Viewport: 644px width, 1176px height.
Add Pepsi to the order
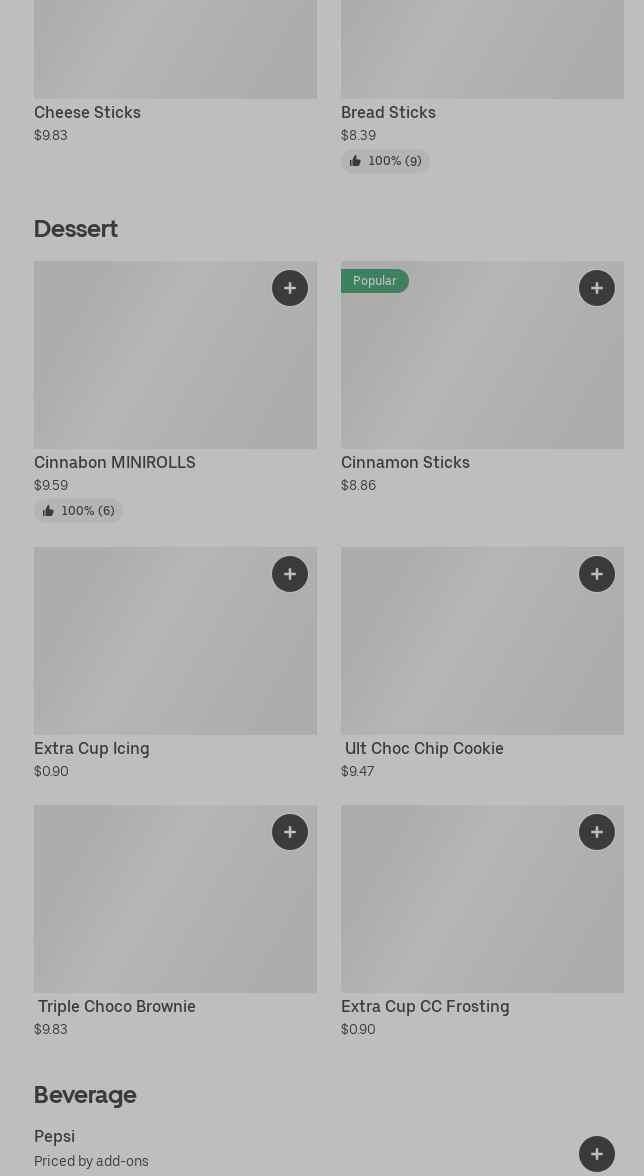tap(597, 1154)
